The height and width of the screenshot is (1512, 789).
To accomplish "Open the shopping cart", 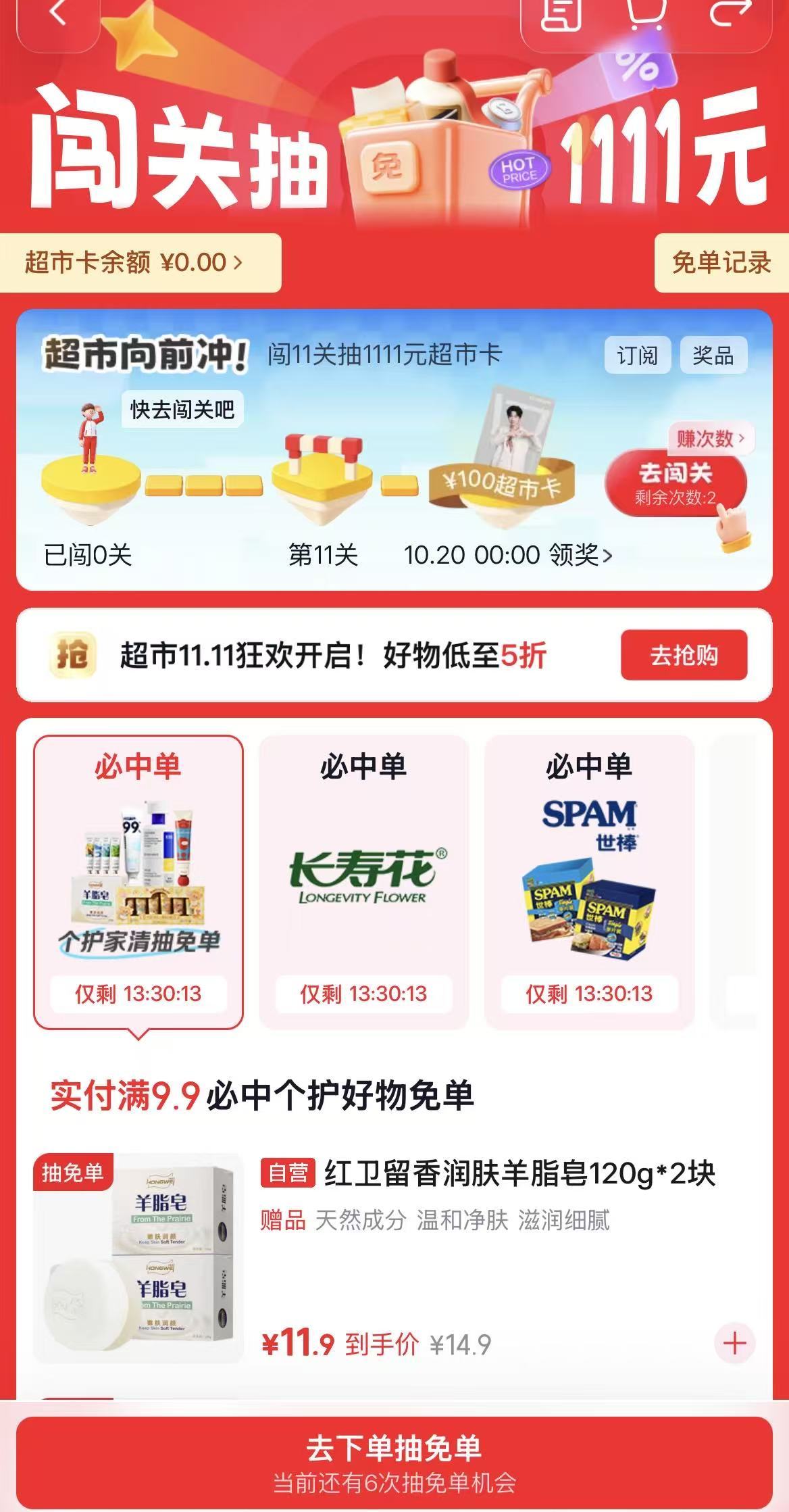I will pos(645,14).
